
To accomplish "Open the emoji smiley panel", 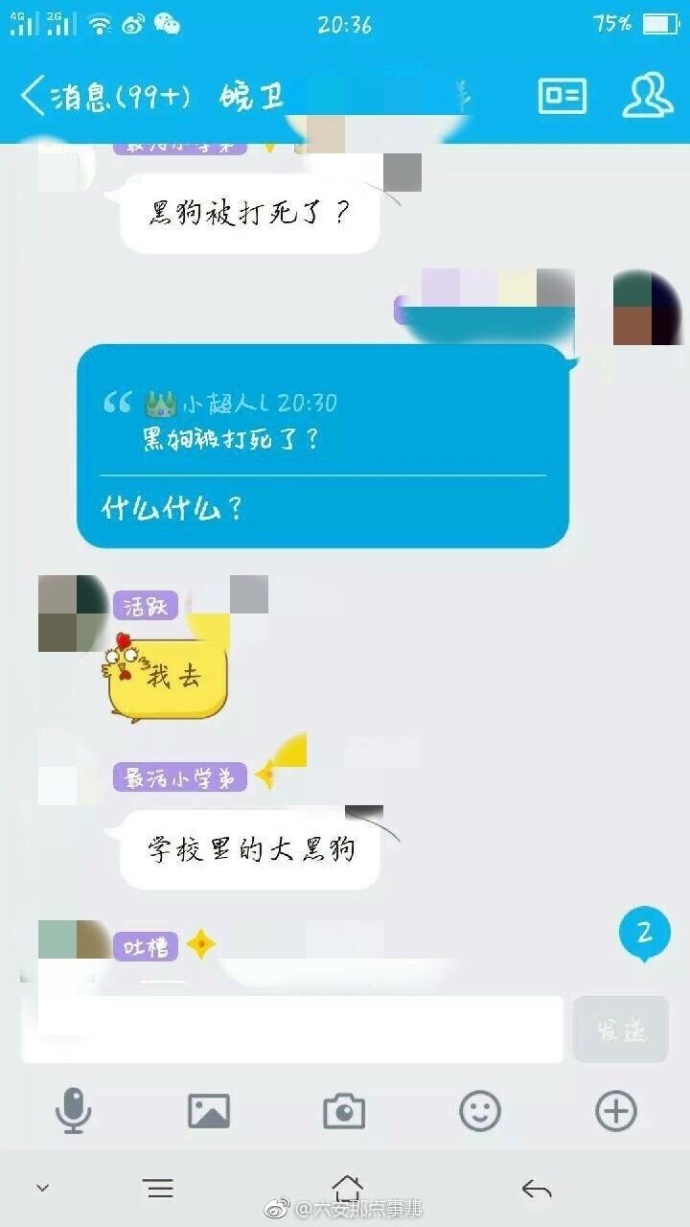I will pyautogui.click(x=480, y=1110).
